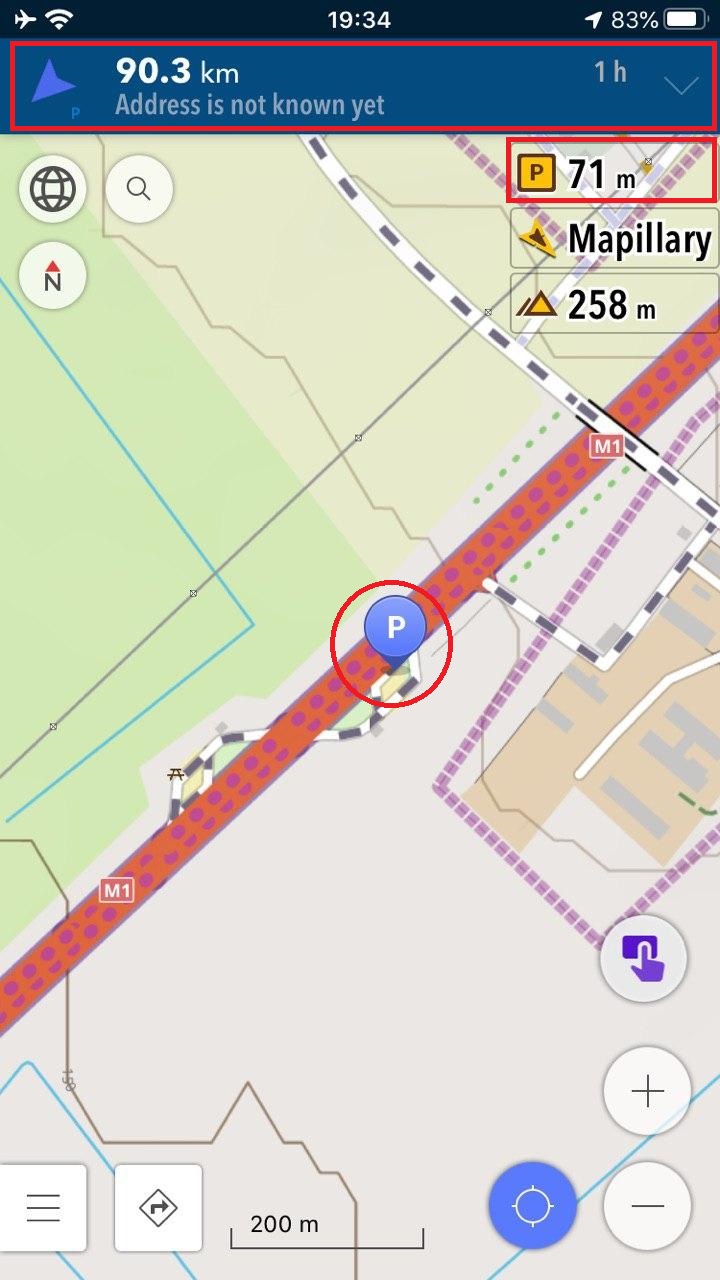This screenshot has width=720, height=1280.
Task: Tap the 258 m altitude widget
Action: click(615, 304)
